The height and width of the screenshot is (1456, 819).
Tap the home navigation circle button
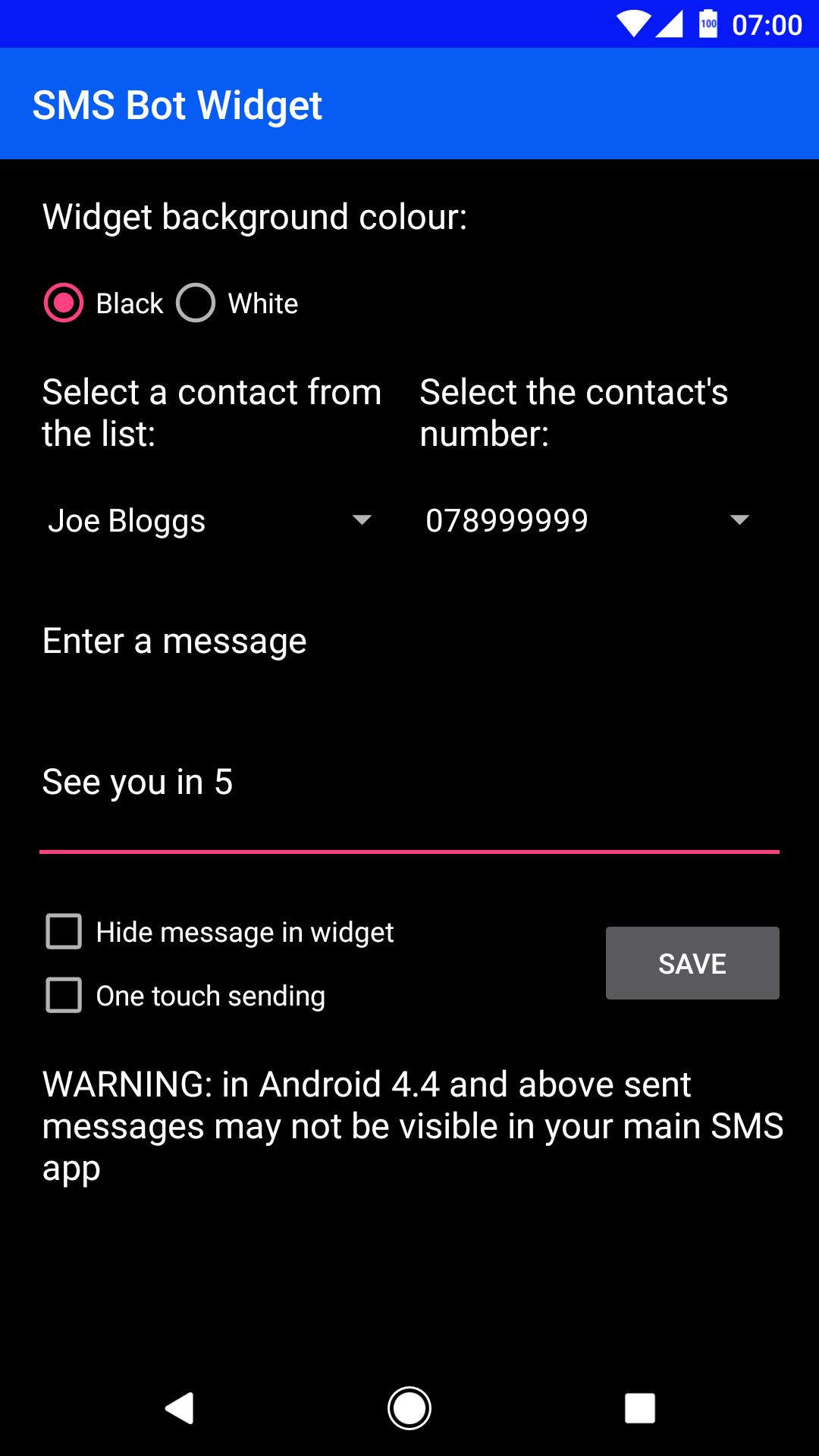point(409,1409)
